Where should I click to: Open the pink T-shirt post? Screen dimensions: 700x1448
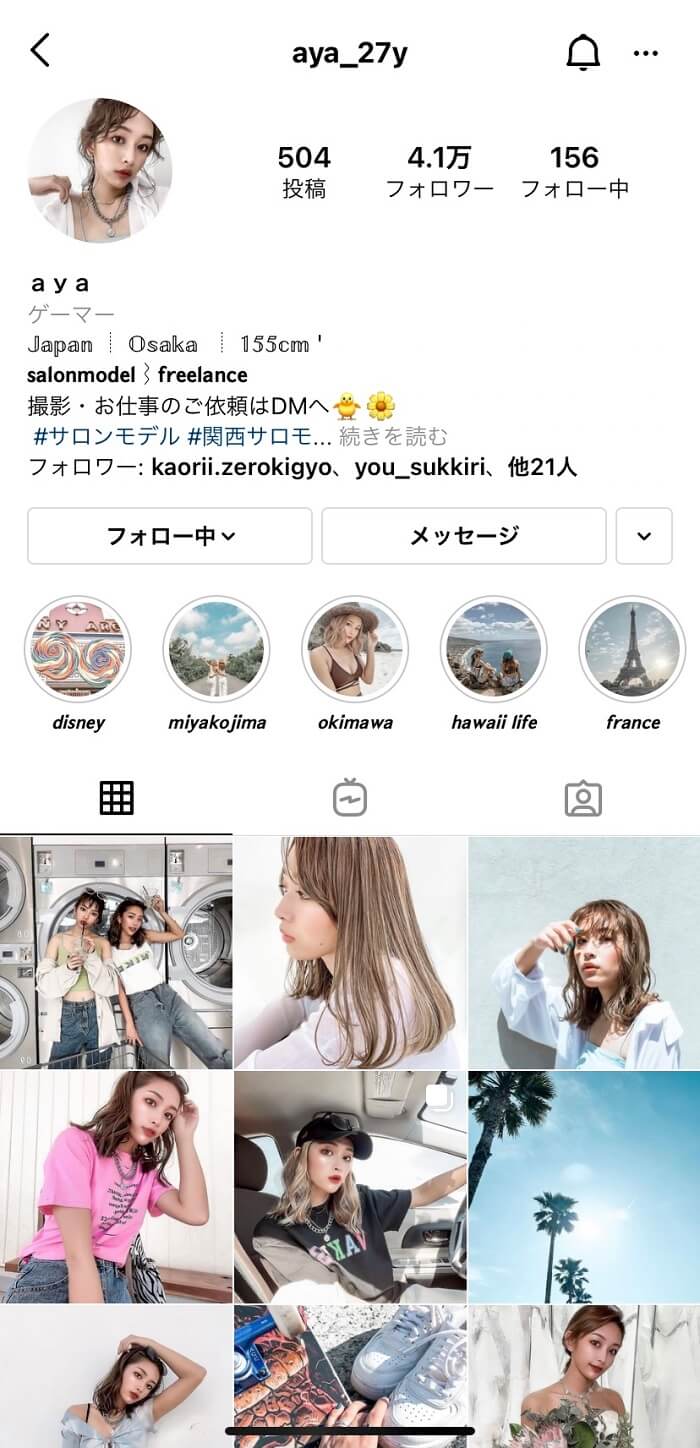pos(116,1186)
